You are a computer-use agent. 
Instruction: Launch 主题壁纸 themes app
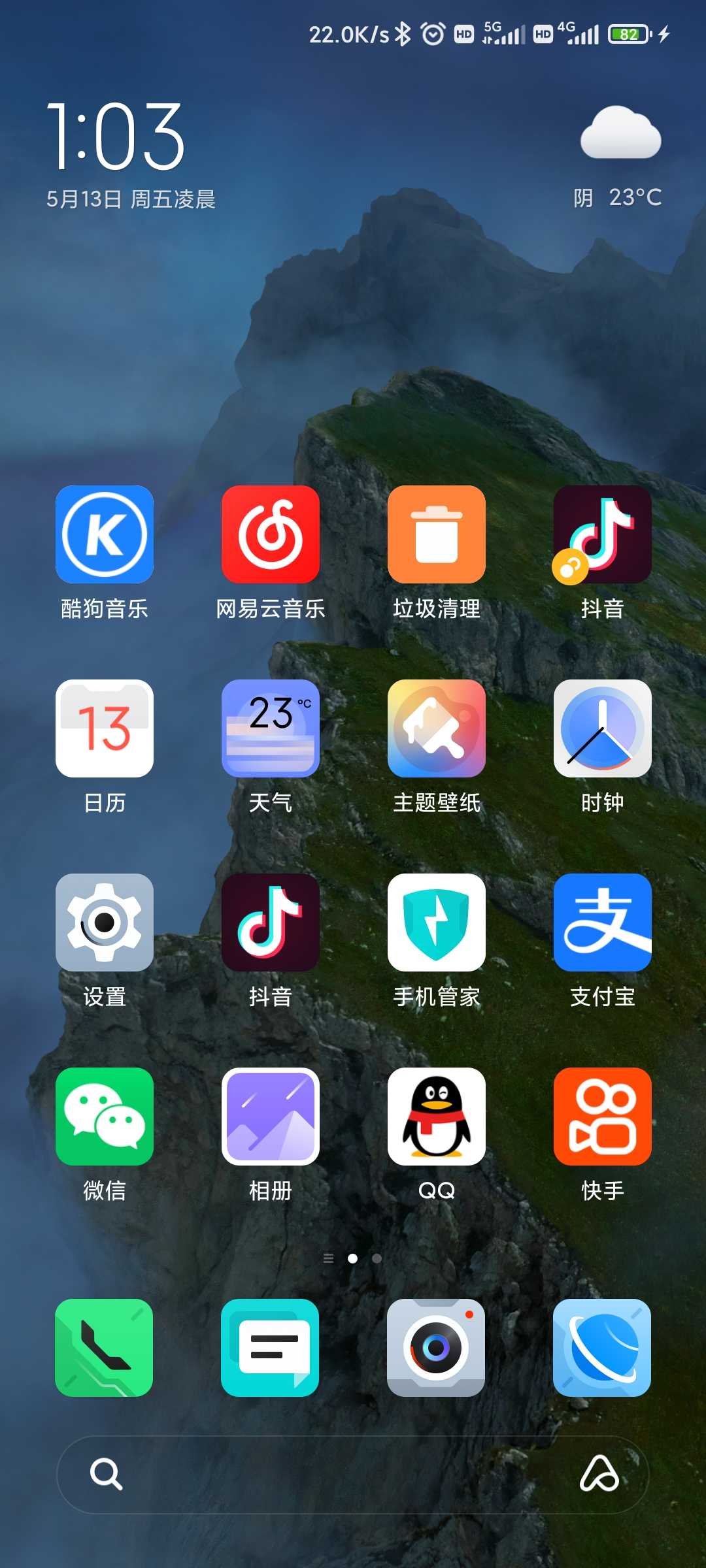[437, 728]
